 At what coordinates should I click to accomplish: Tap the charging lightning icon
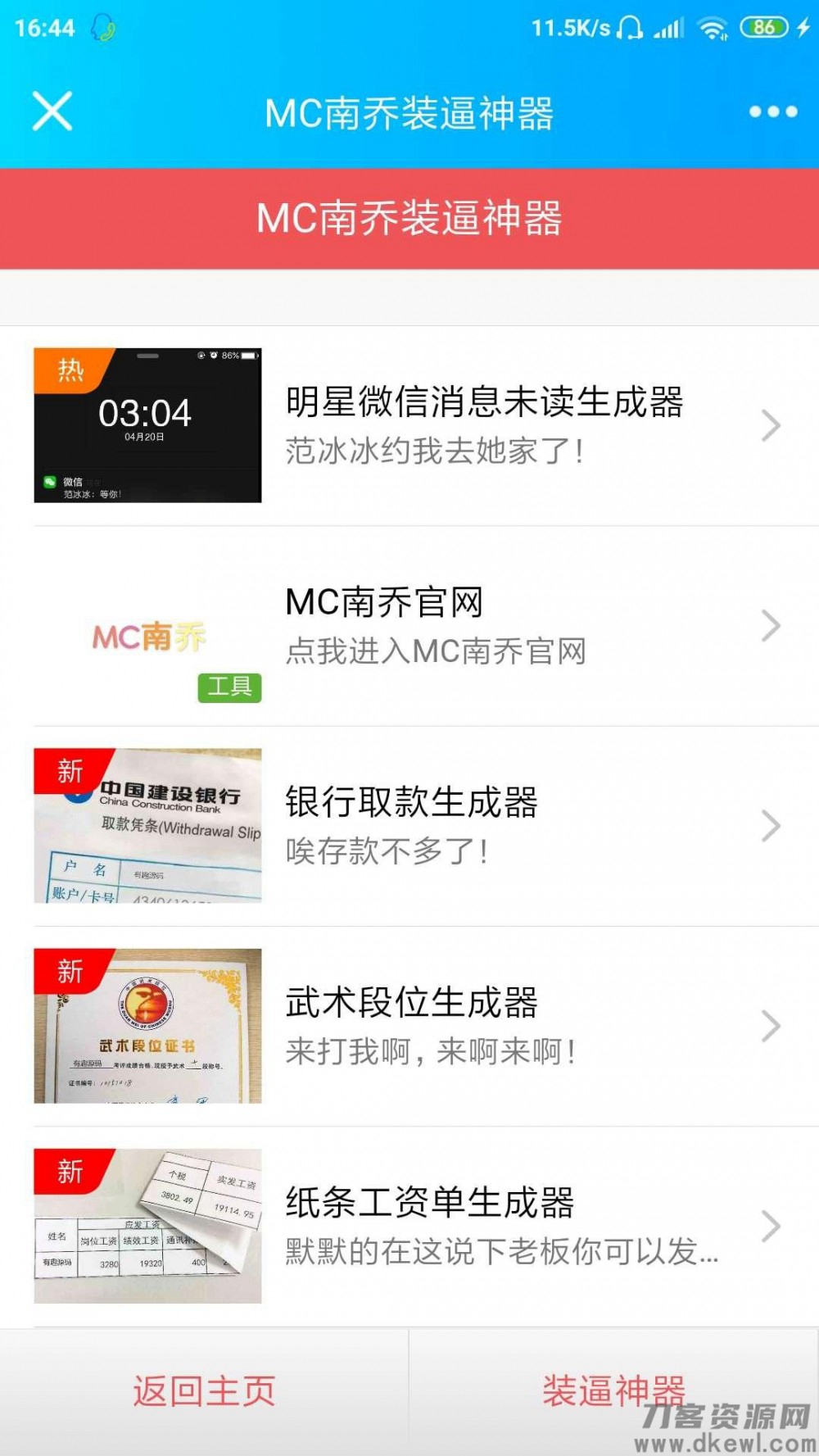pos(803,25)
